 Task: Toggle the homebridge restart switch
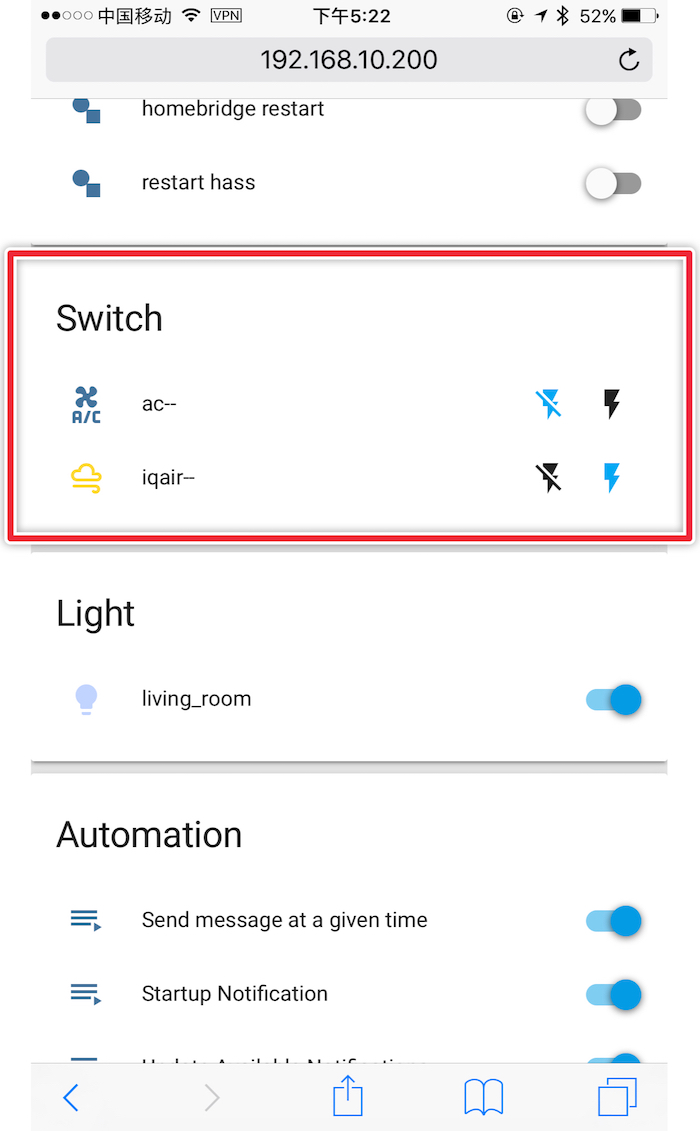613,110
